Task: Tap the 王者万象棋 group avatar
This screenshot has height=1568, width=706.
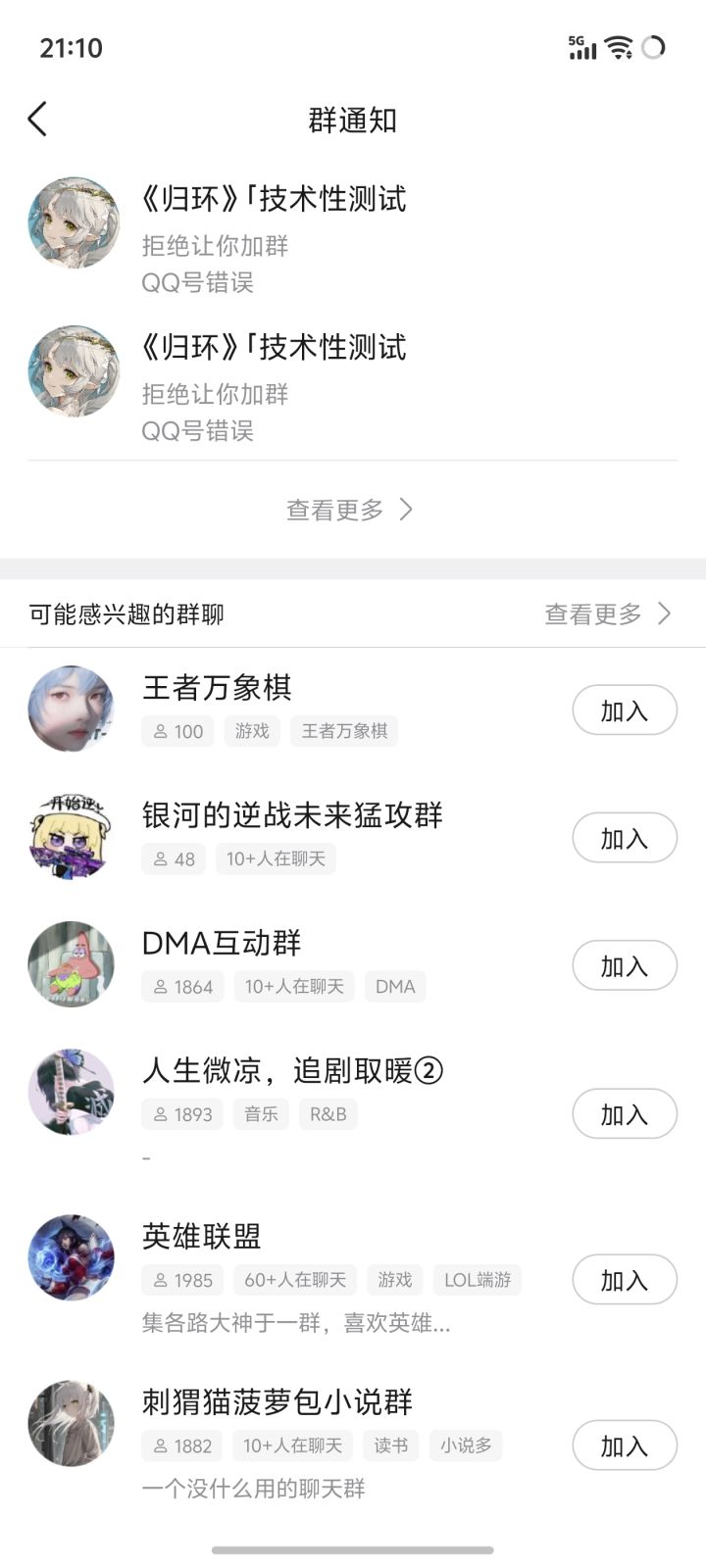Action: point(71,709)
